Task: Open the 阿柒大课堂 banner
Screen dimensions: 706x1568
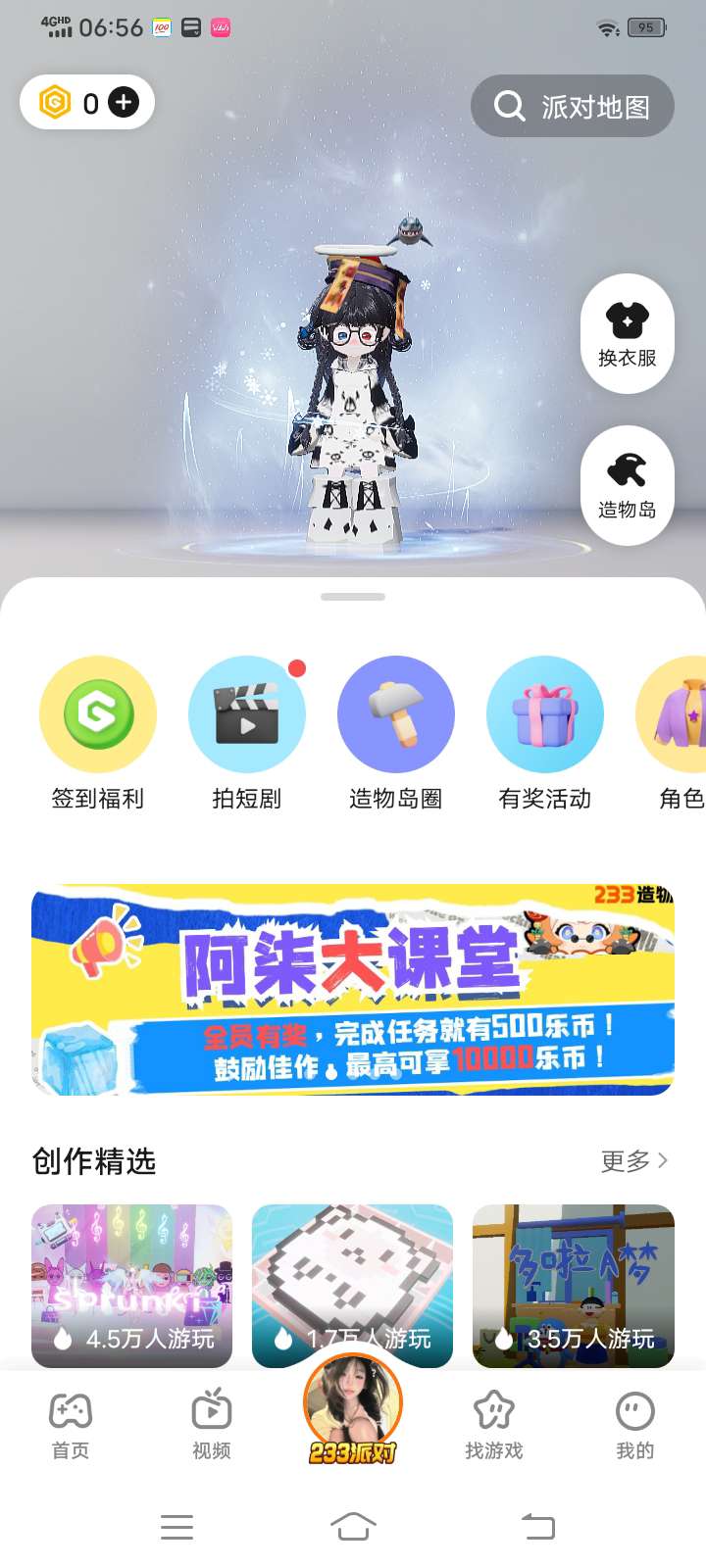Action: click(353, 990)
